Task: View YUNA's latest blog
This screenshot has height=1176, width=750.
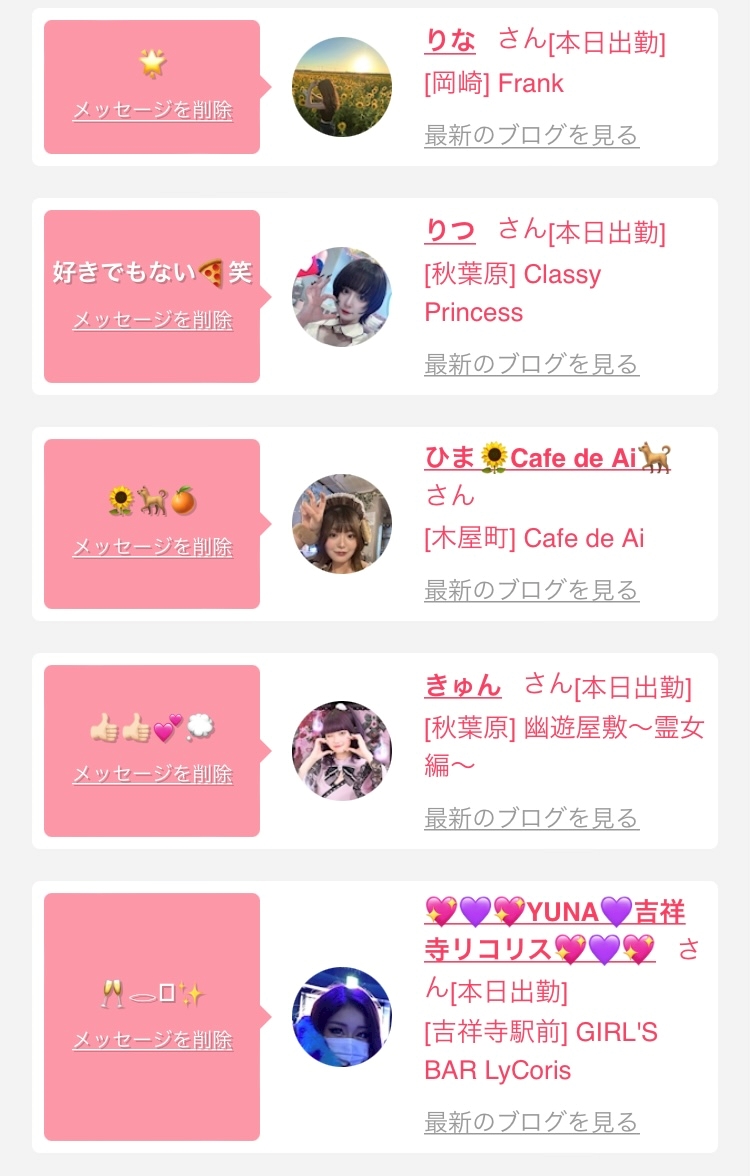Action: pos(532,1122)
